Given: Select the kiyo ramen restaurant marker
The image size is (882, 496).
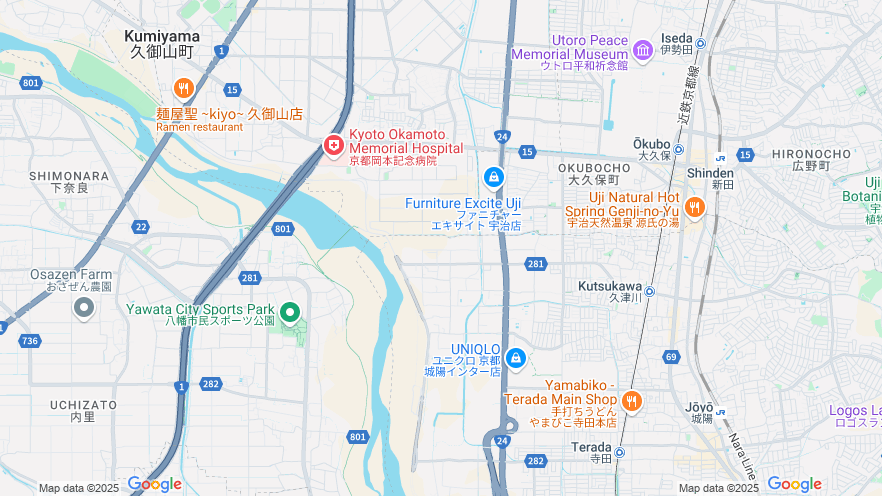Looking at the screenshot, I should [183, 88].
